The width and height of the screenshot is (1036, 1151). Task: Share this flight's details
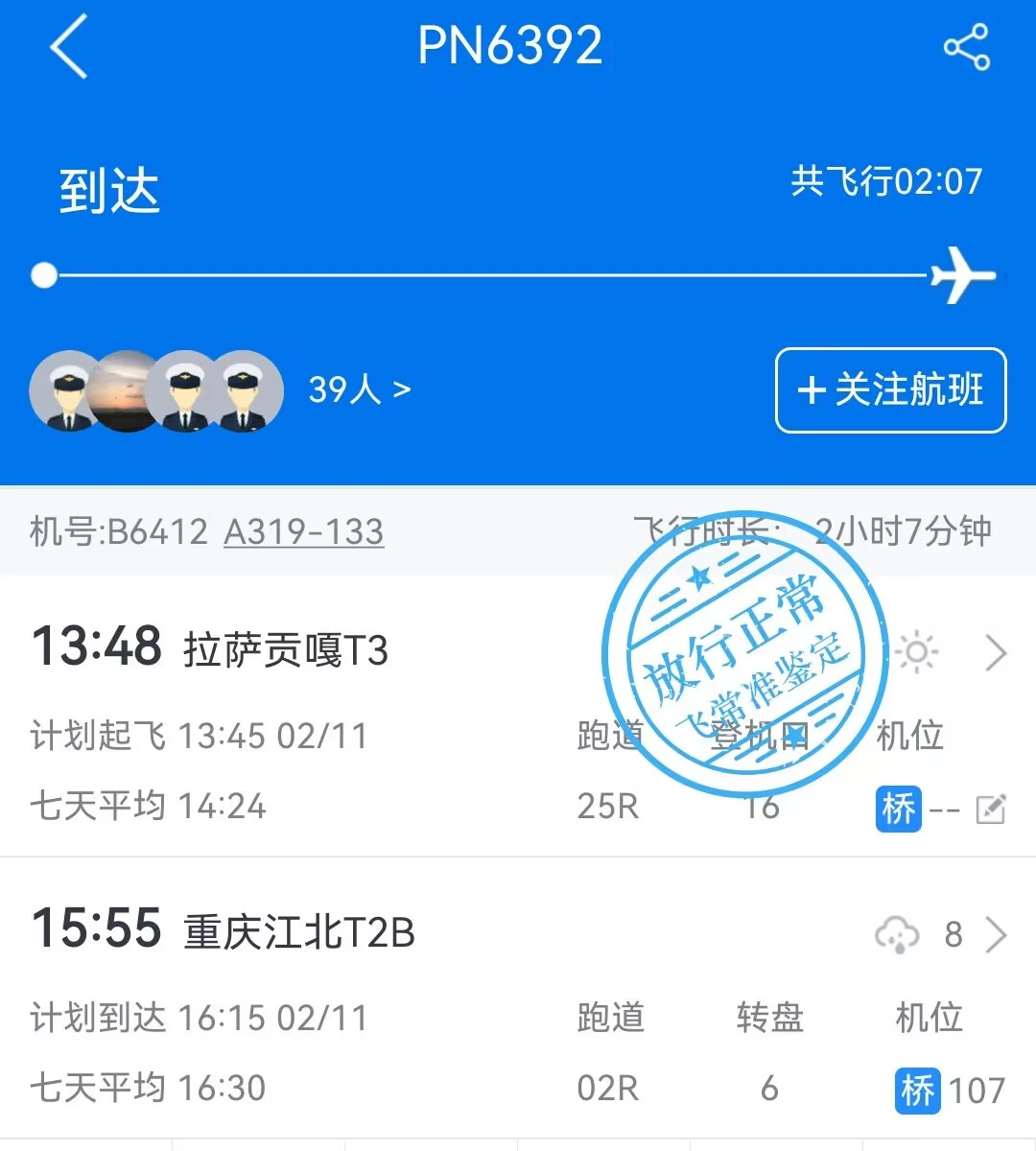tap(966, 47)
